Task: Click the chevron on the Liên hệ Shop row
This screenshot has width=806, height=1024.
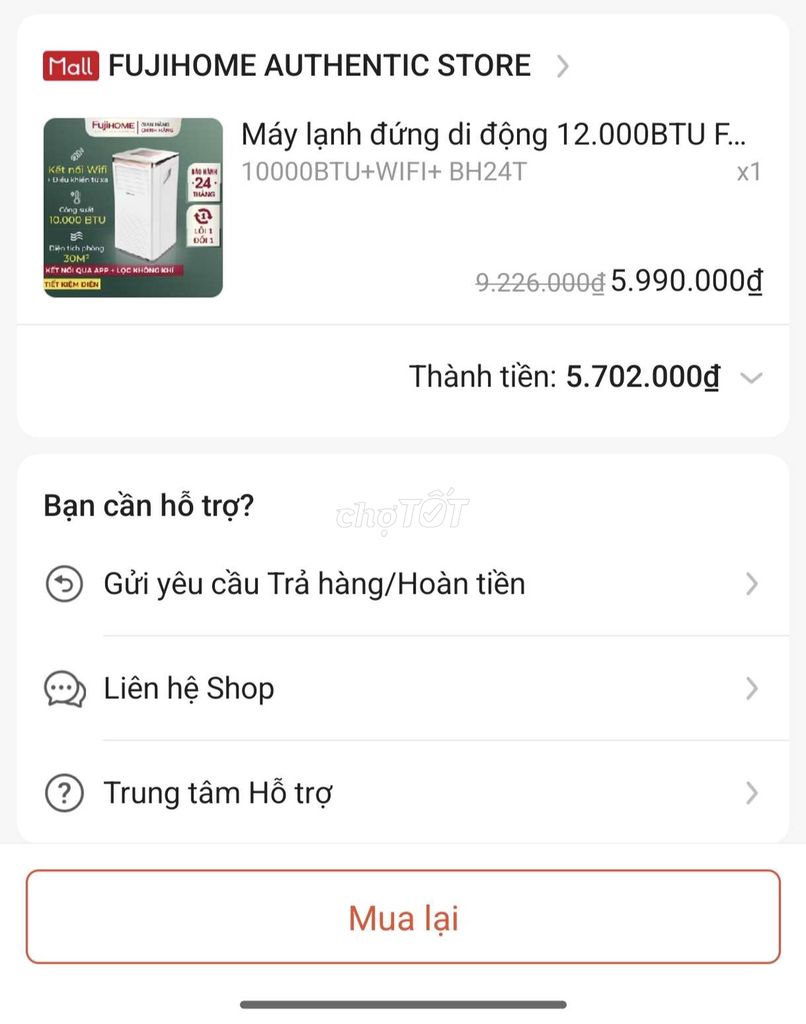Action: coord(752,688)
